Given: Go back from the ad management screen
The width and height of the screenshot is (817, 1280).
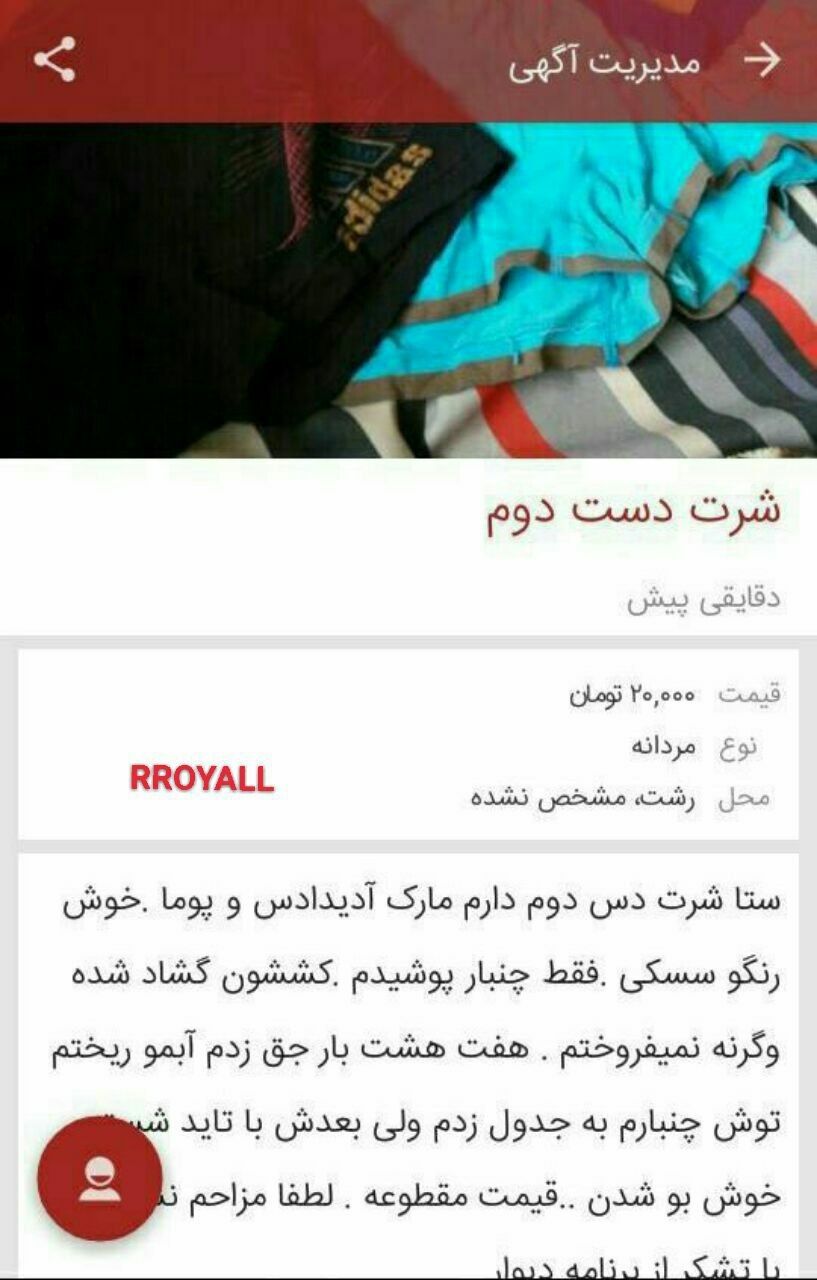Looking at the screenshot, I should 763,61.
